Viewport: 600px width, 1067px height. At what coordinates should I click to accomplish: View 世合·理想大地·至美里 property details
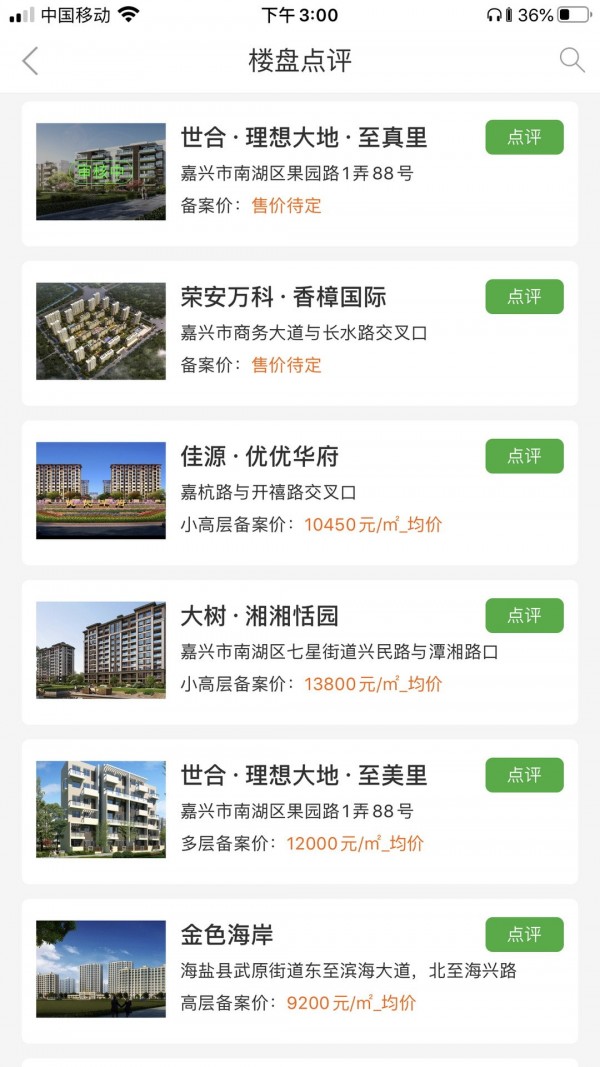(300, 812)
